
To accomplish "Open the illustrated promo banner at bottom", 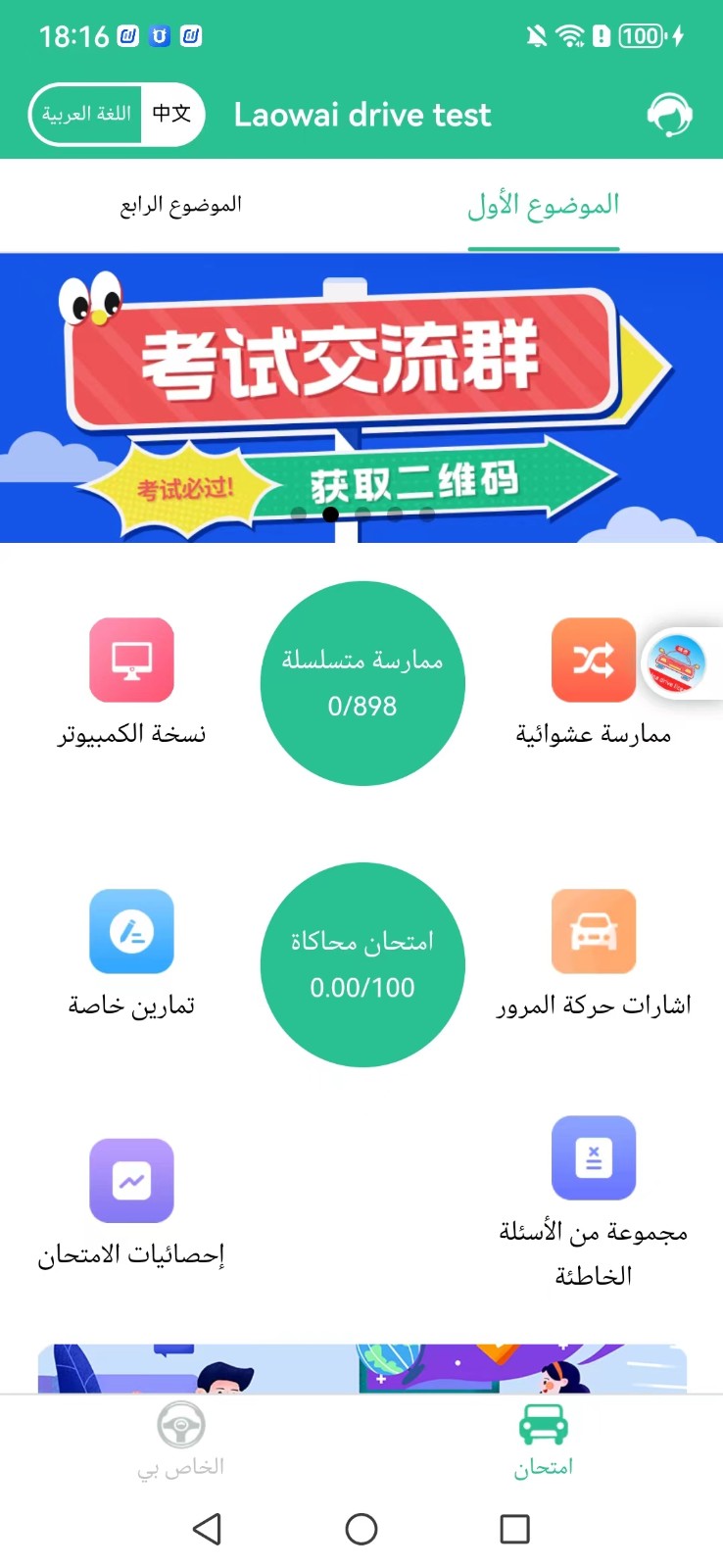I will (x=361, y=1368).
